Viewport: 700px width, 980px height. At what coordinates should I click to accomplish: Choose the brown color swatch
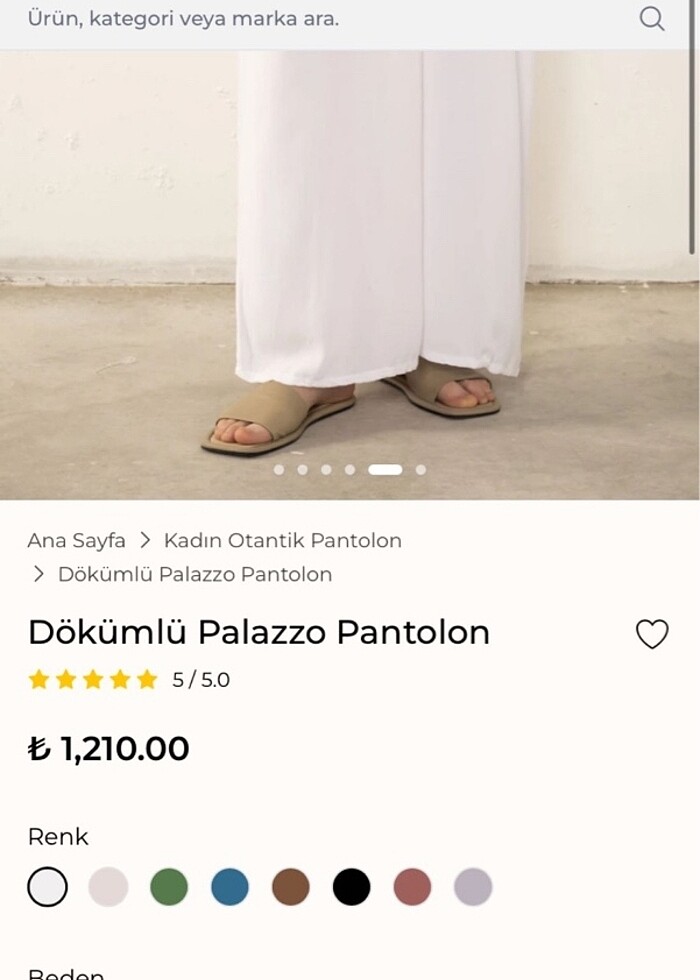tap(291, 887)
